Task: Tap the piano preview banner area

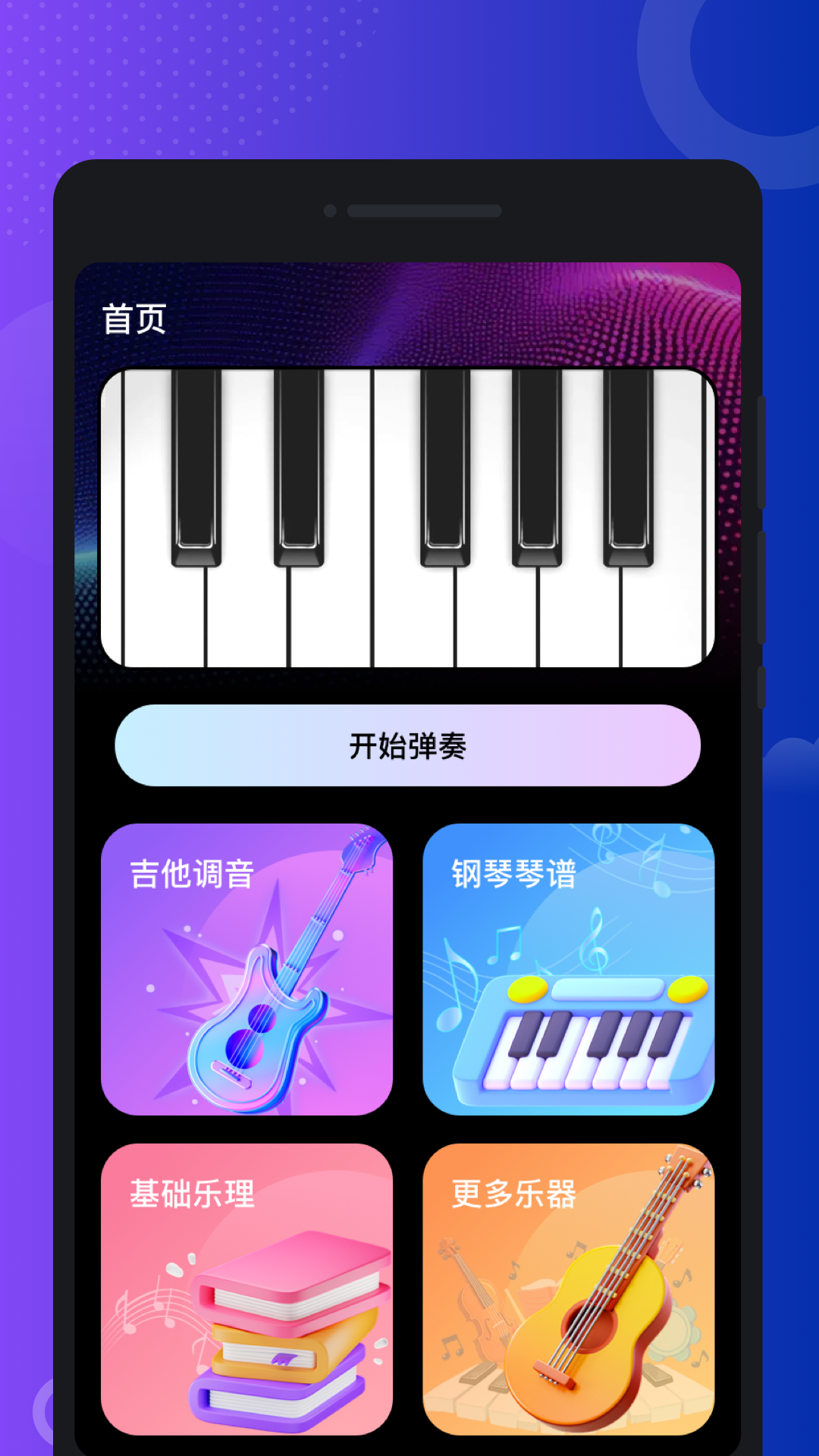Action: (x=409, y=516)
